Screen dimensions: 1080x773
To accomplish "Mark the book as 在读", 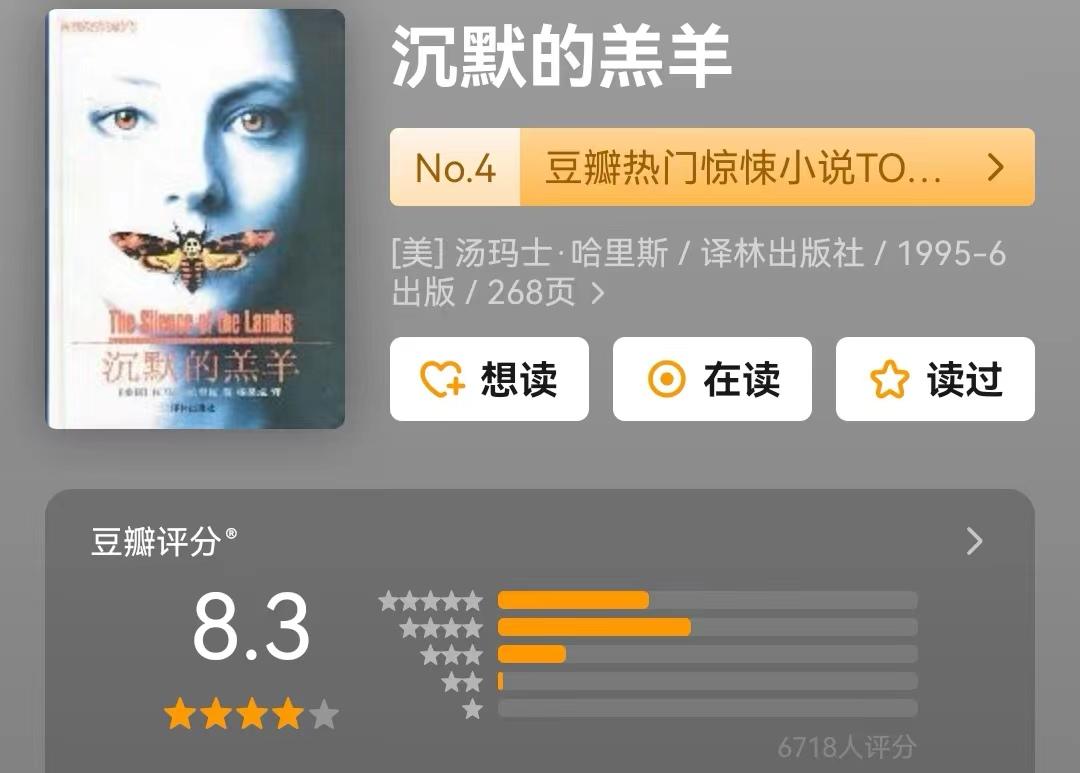I will 712,379.
